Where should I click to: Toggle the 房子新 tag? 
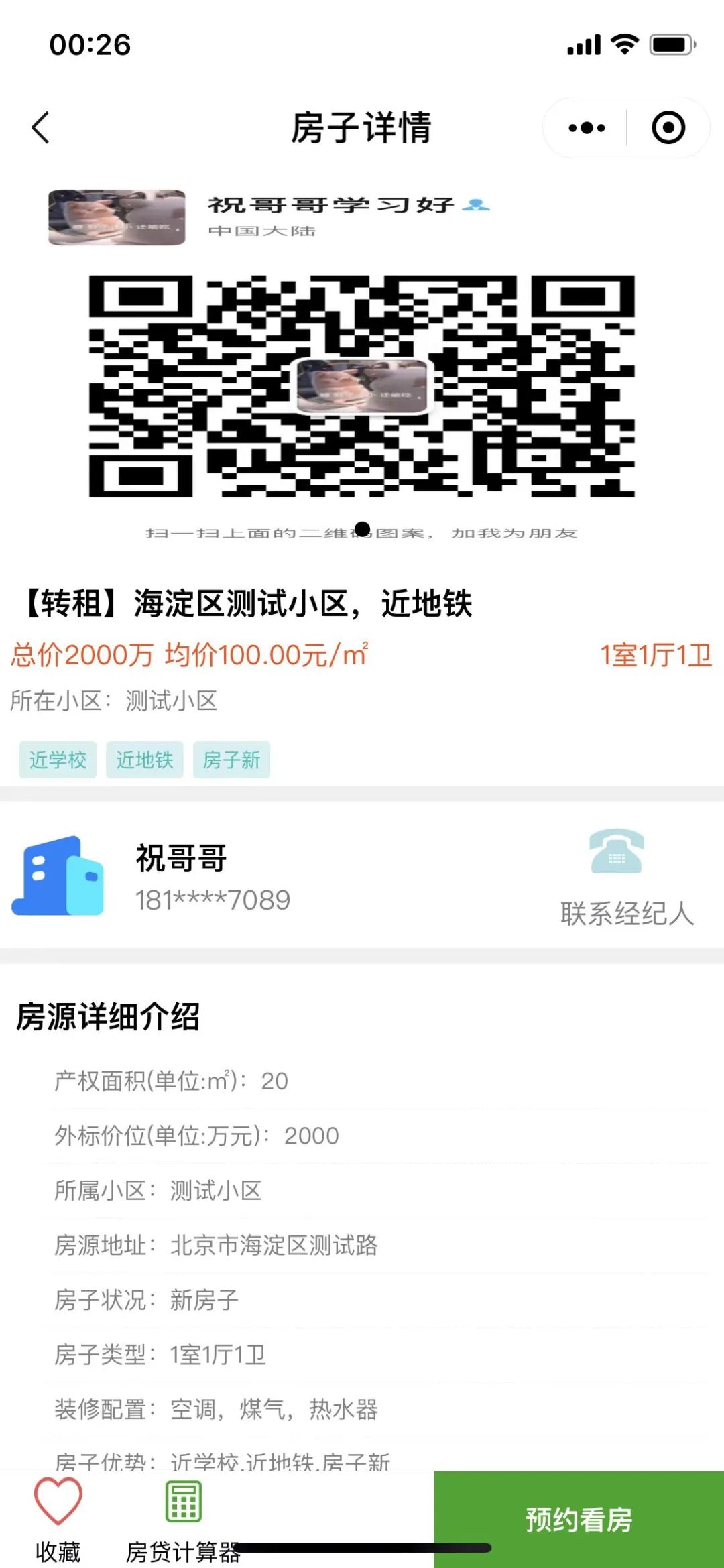232,760
